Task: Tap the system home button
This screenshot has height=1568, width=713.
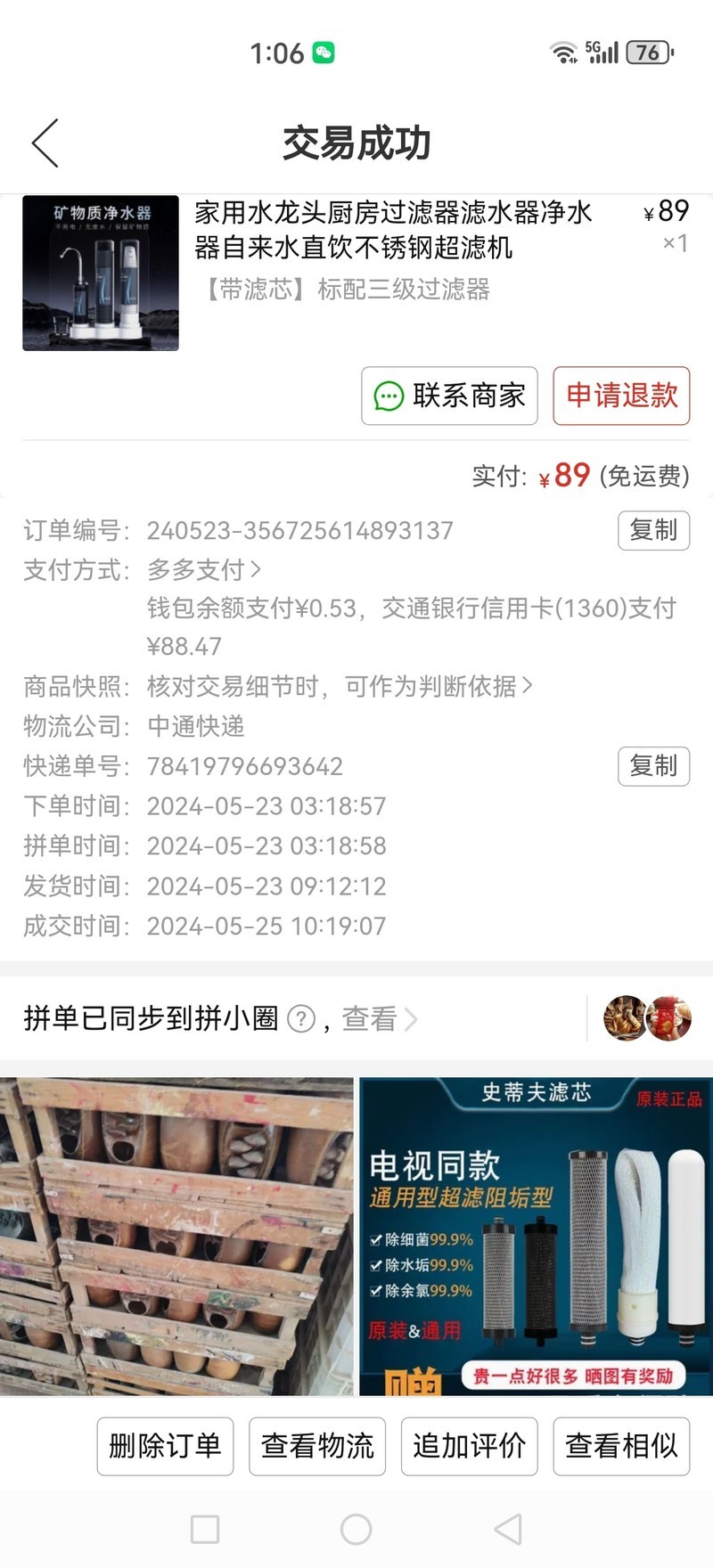Action: click(x=356, y=1530)
